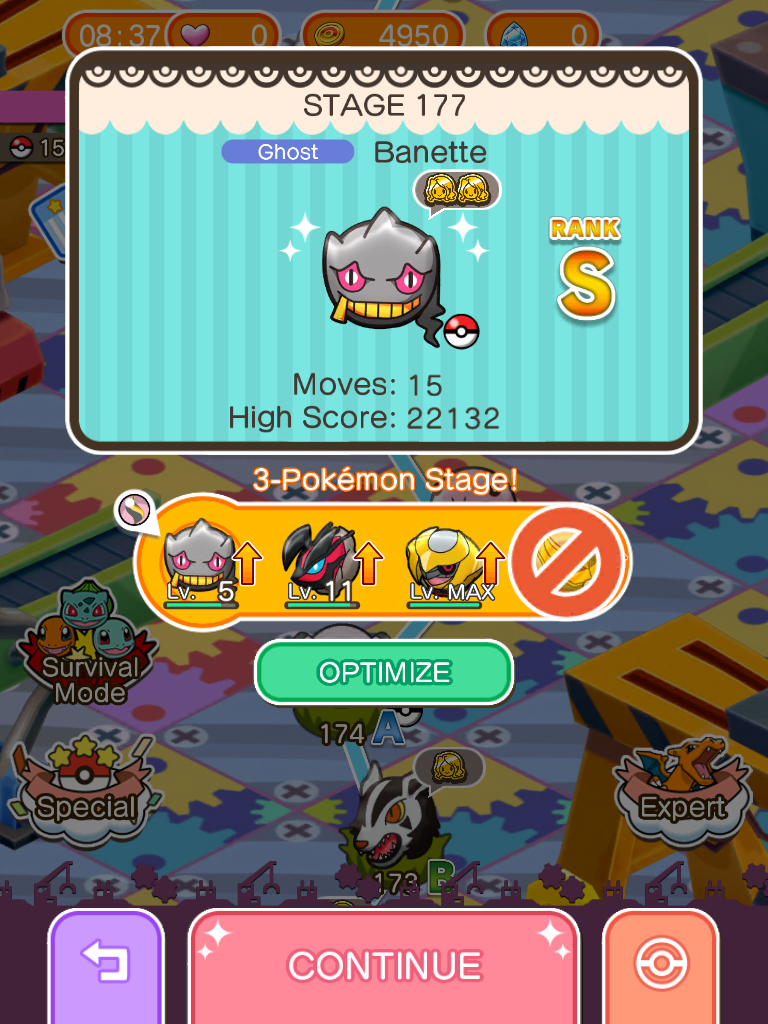Optimize the Pokémon team

(x=384, y=672)
